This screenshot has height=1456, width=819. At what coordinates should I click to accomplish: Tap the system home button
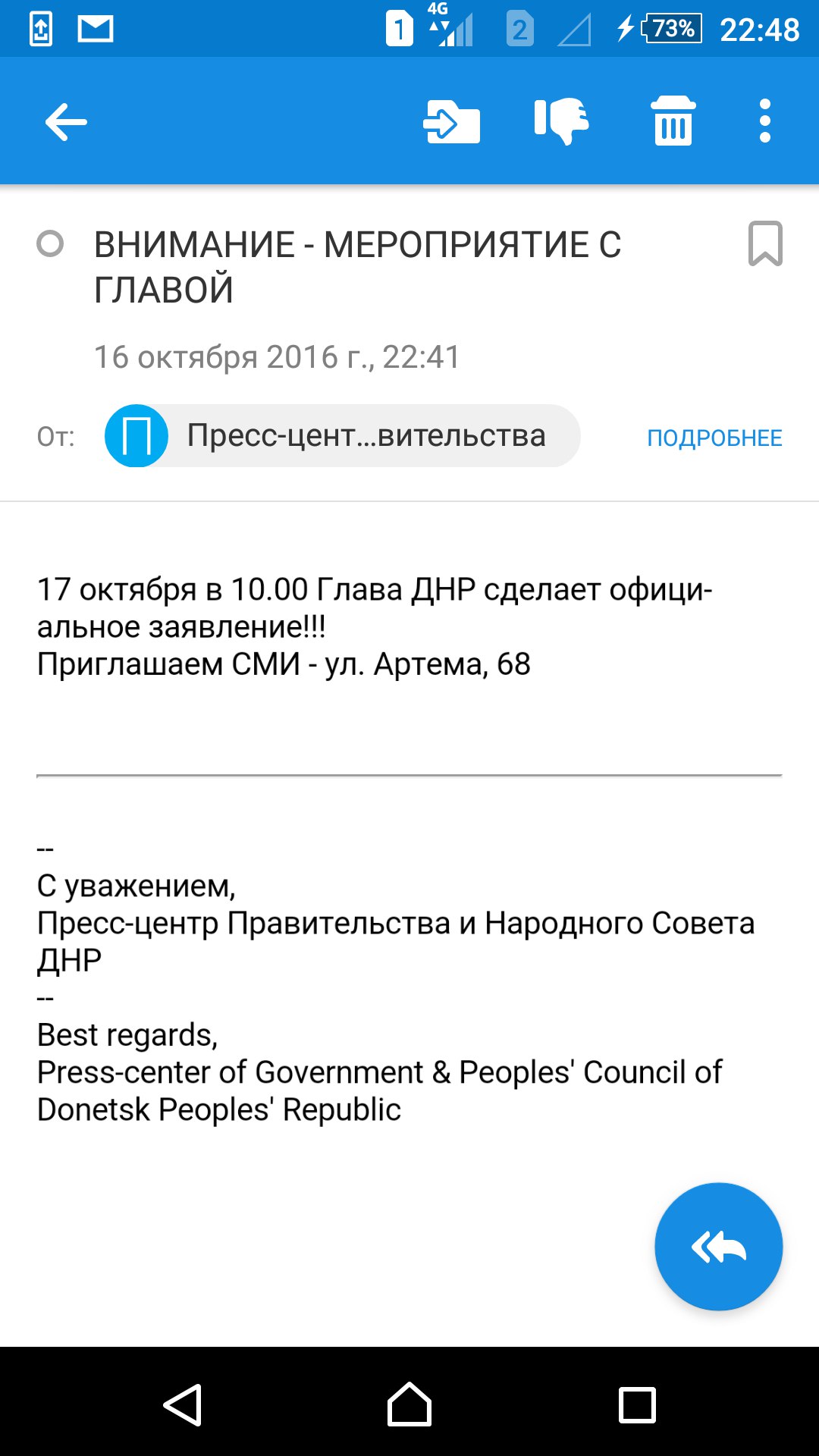coord(409,1404)
